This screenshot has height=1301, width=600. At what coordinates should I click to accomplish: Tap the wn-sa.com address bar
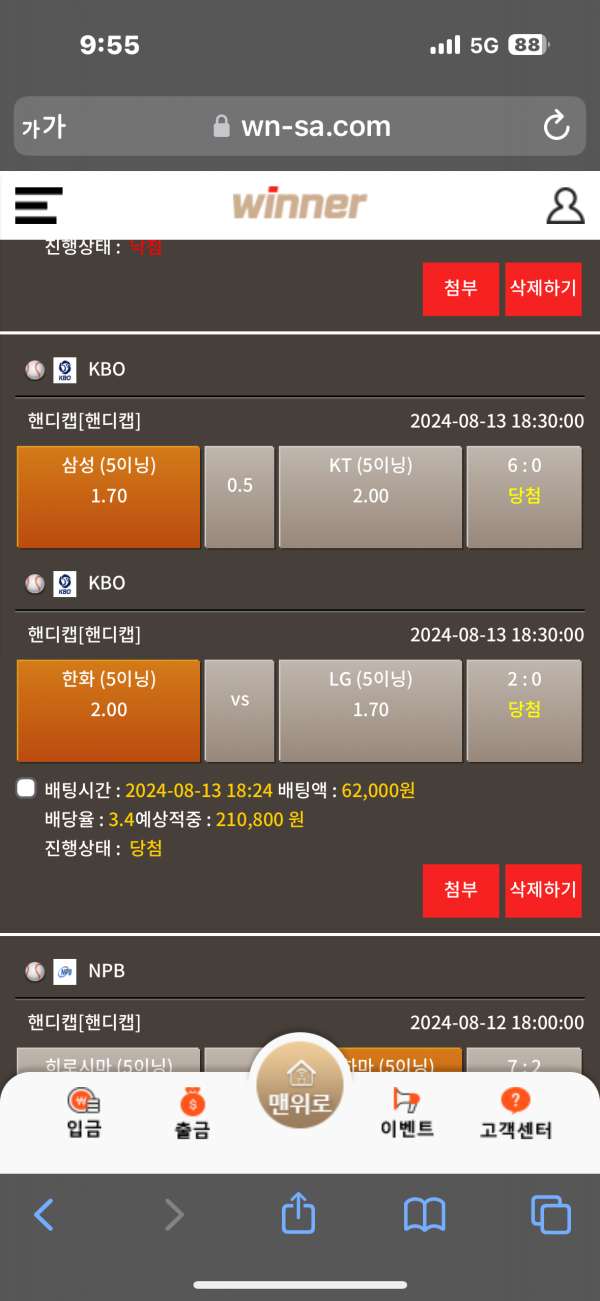300,126
